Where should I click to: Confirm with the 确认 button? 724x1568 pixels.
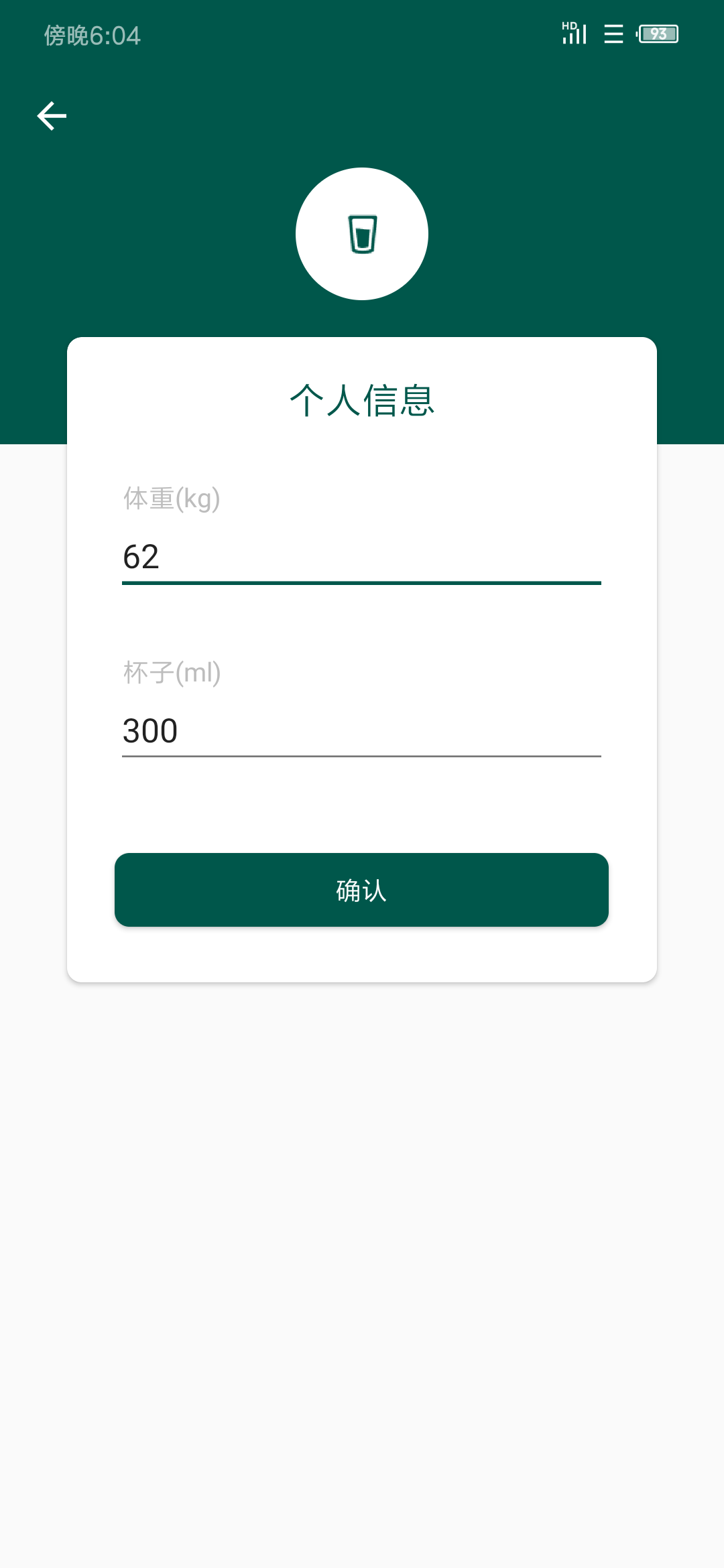361,890
